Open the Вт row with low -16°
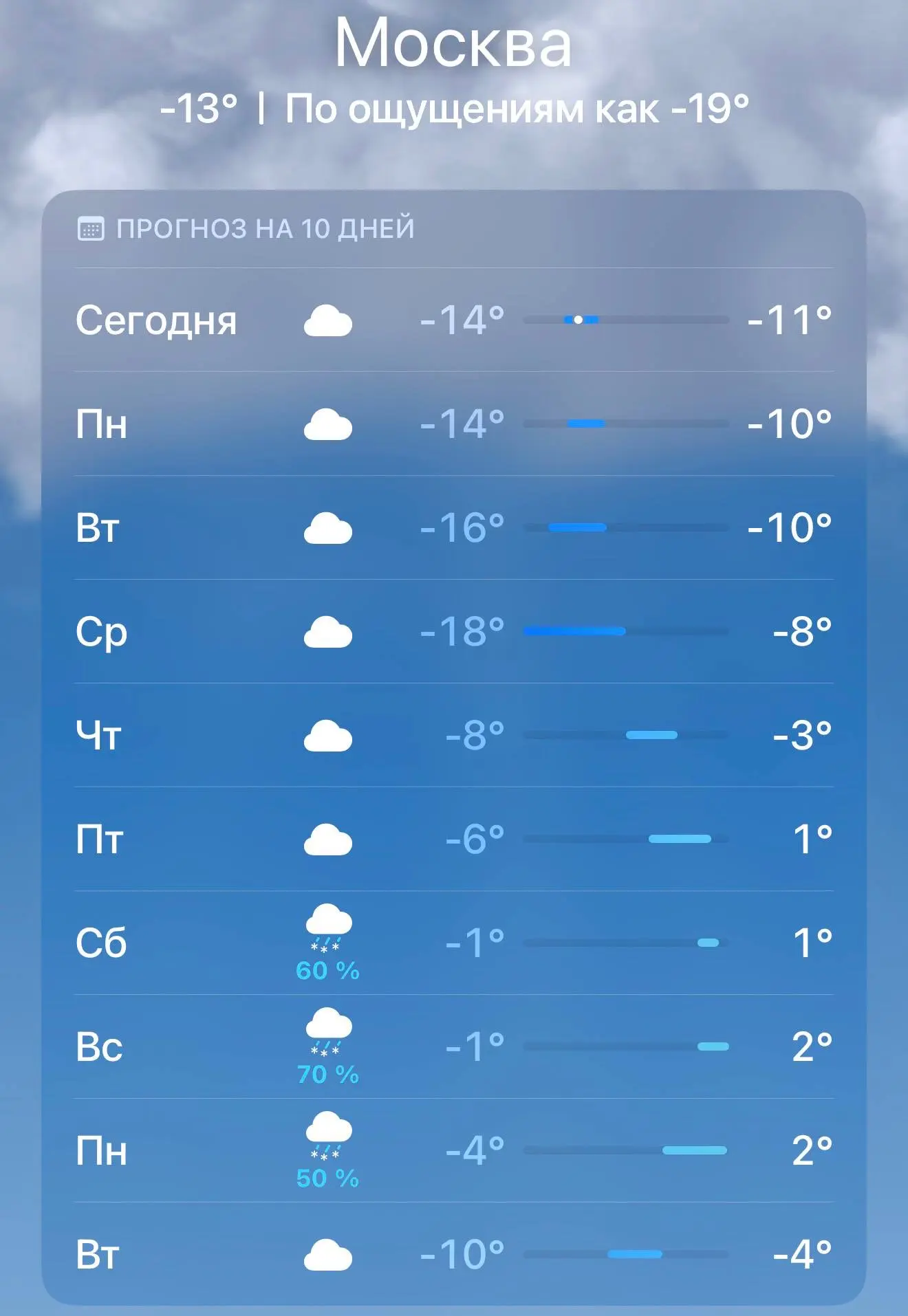 tap(453, 528)
